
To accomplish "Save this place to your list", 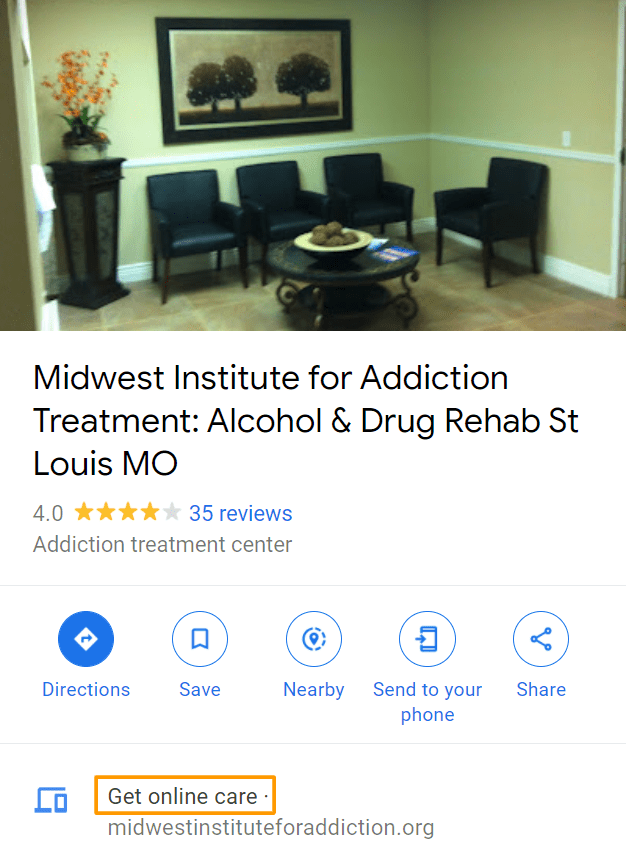I will tap(200, 639).
